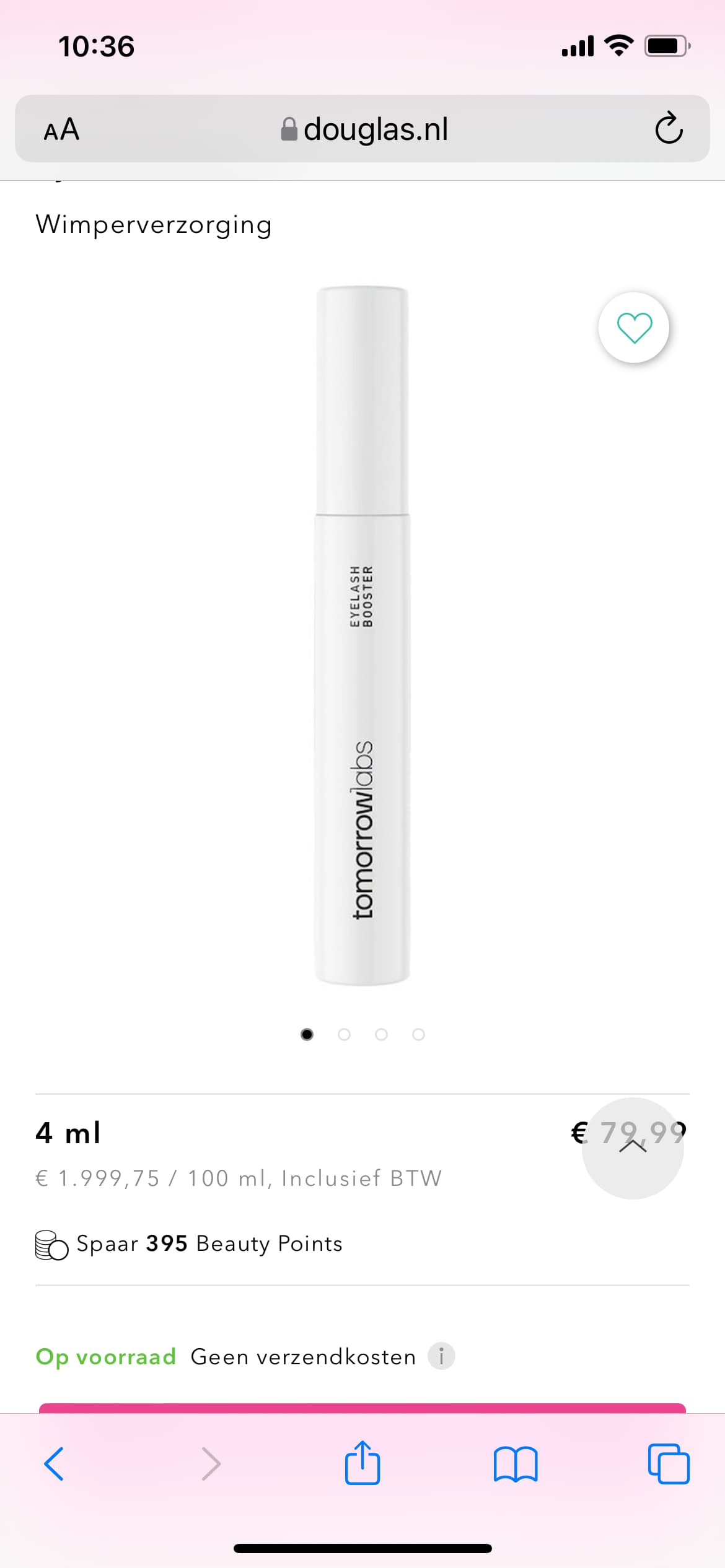
Task: Go back to the previous page
Action: [x=54, y=1464]
